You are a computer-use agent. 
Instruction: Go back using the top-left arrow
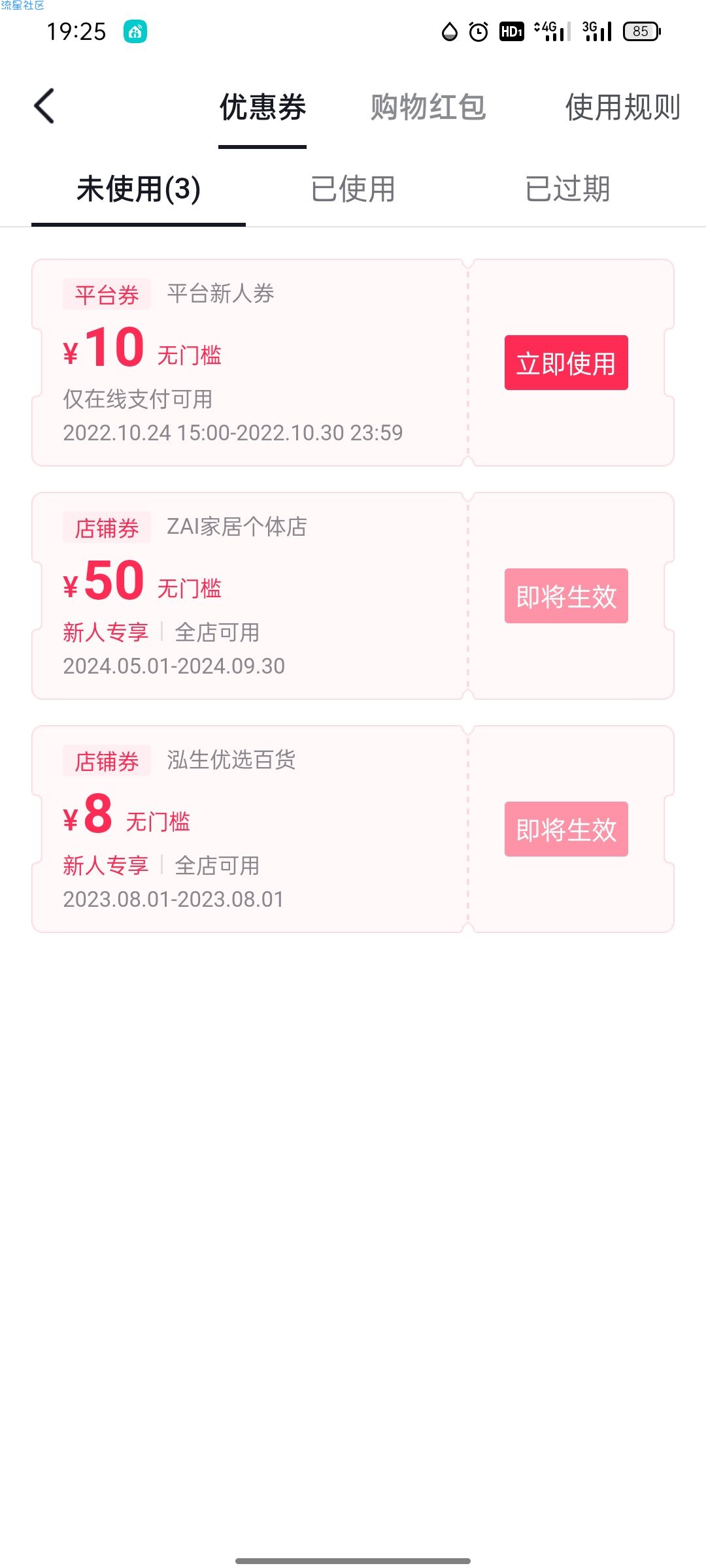pos(44,106)
